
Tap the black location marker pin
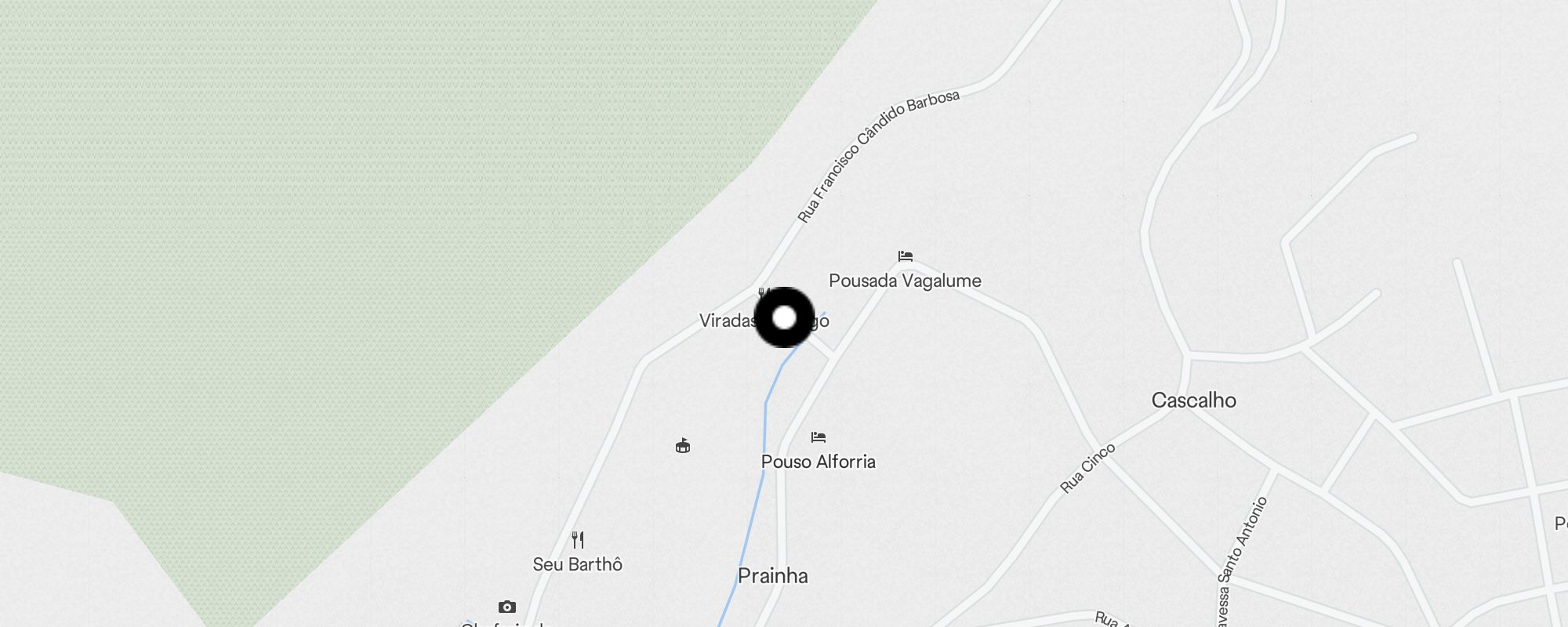pyautogui.click(x=784, y=317)
